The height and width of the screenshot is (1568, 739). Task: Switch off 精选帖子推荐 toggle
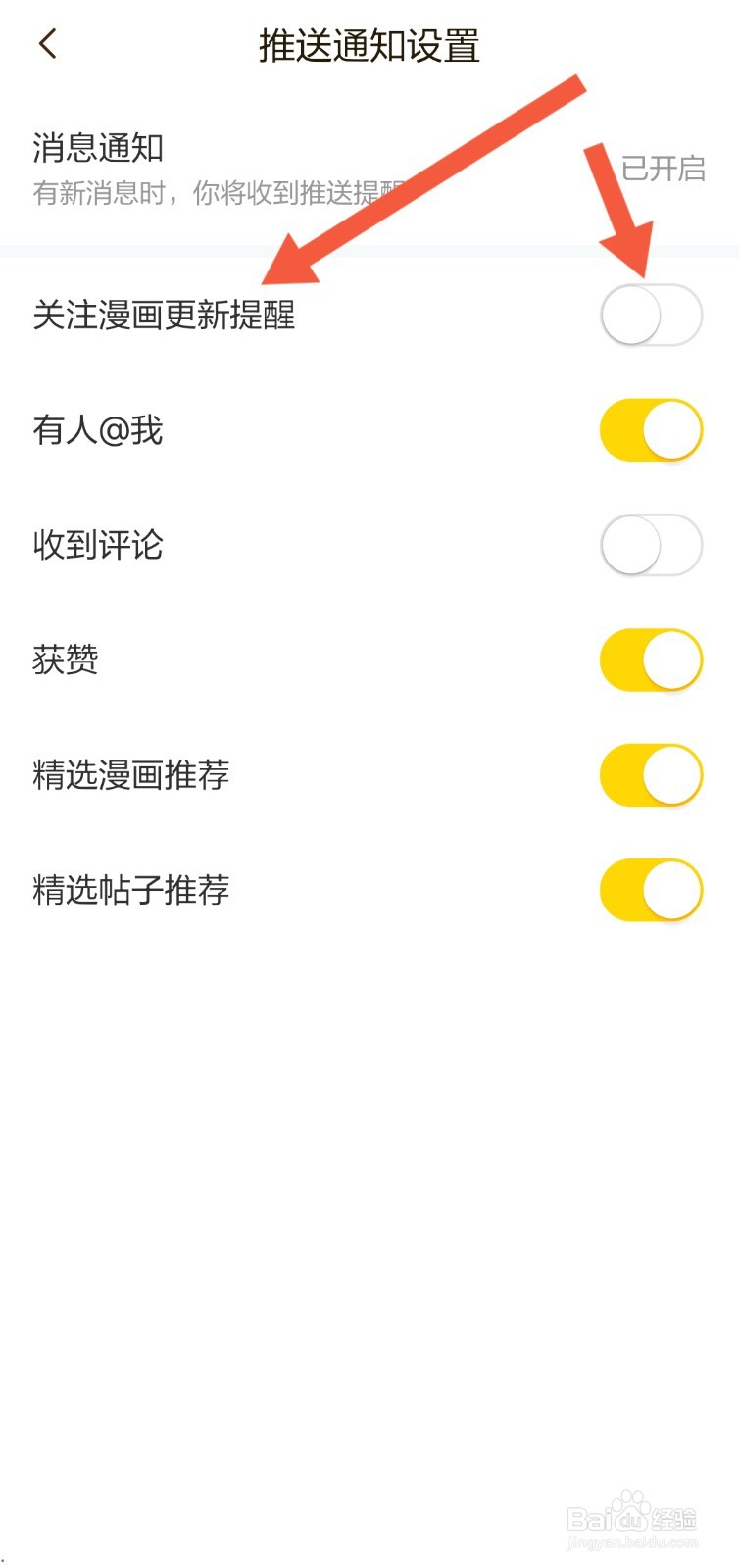651,890
